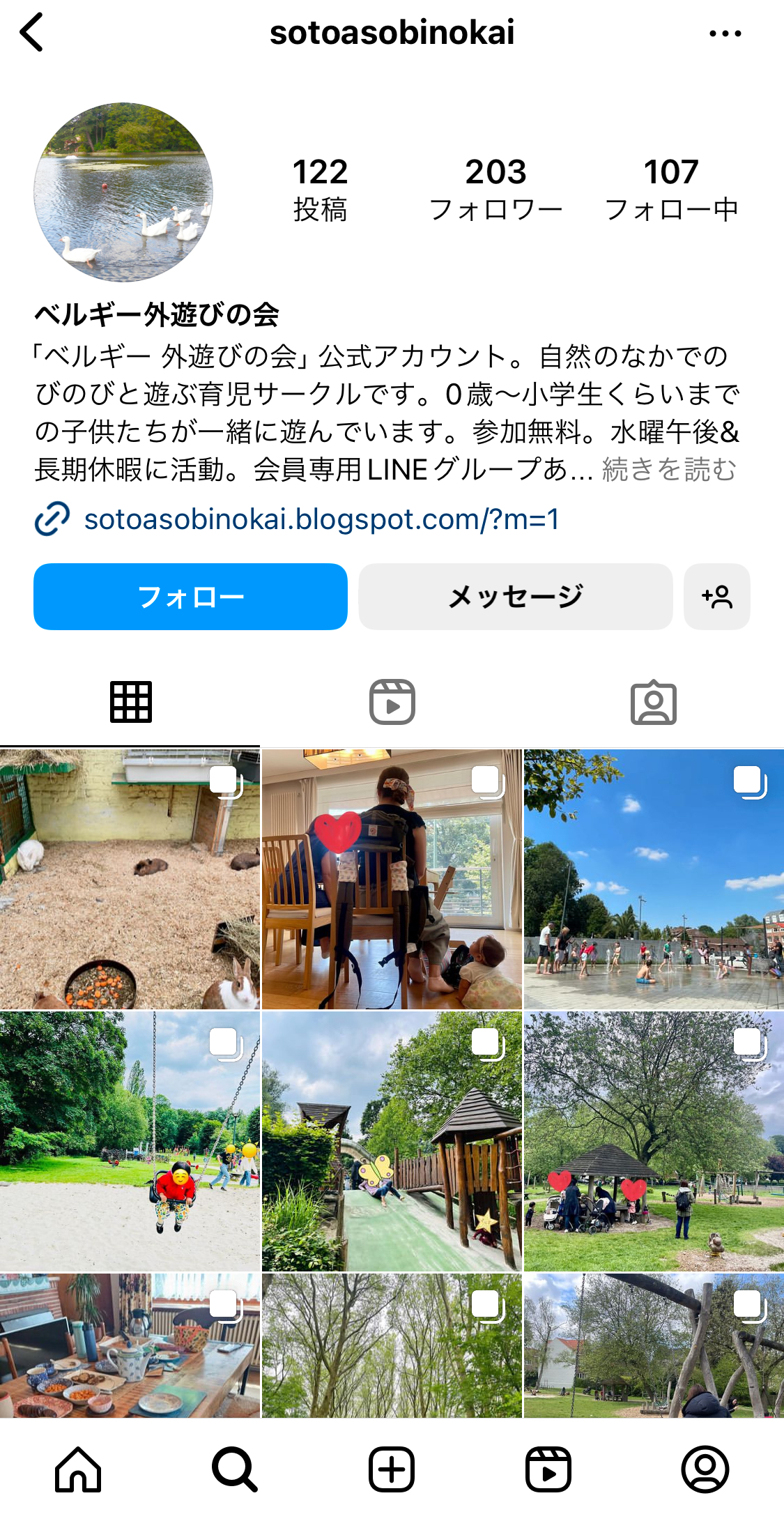
Task: View the 107 フォロー中 list
Action: [x=671, y=190]
